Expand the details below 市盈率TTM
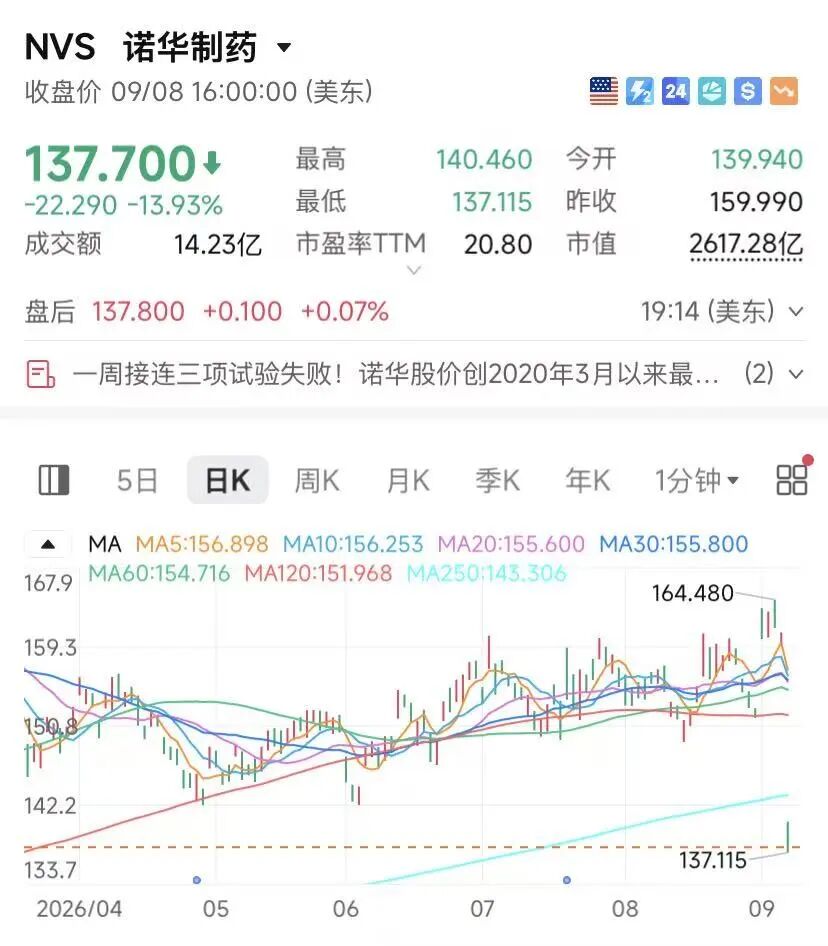The image size is (828, 946). pyautogui.click(x=414, y=270)
